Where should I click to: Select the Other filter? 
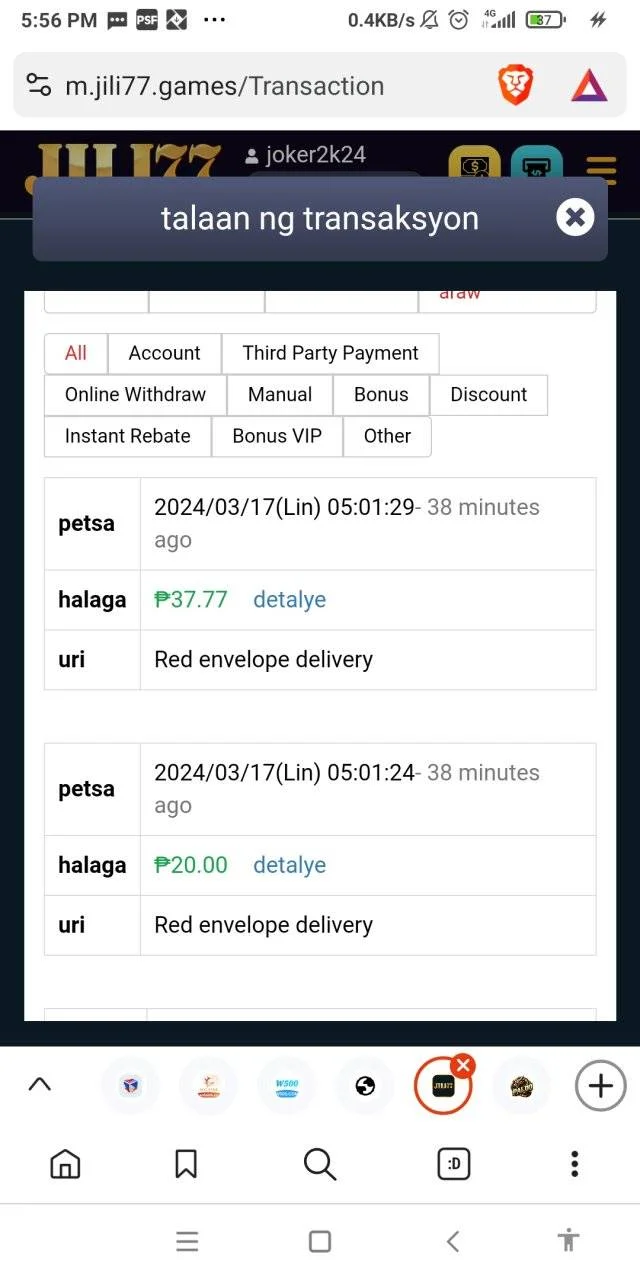coord(387,437)
